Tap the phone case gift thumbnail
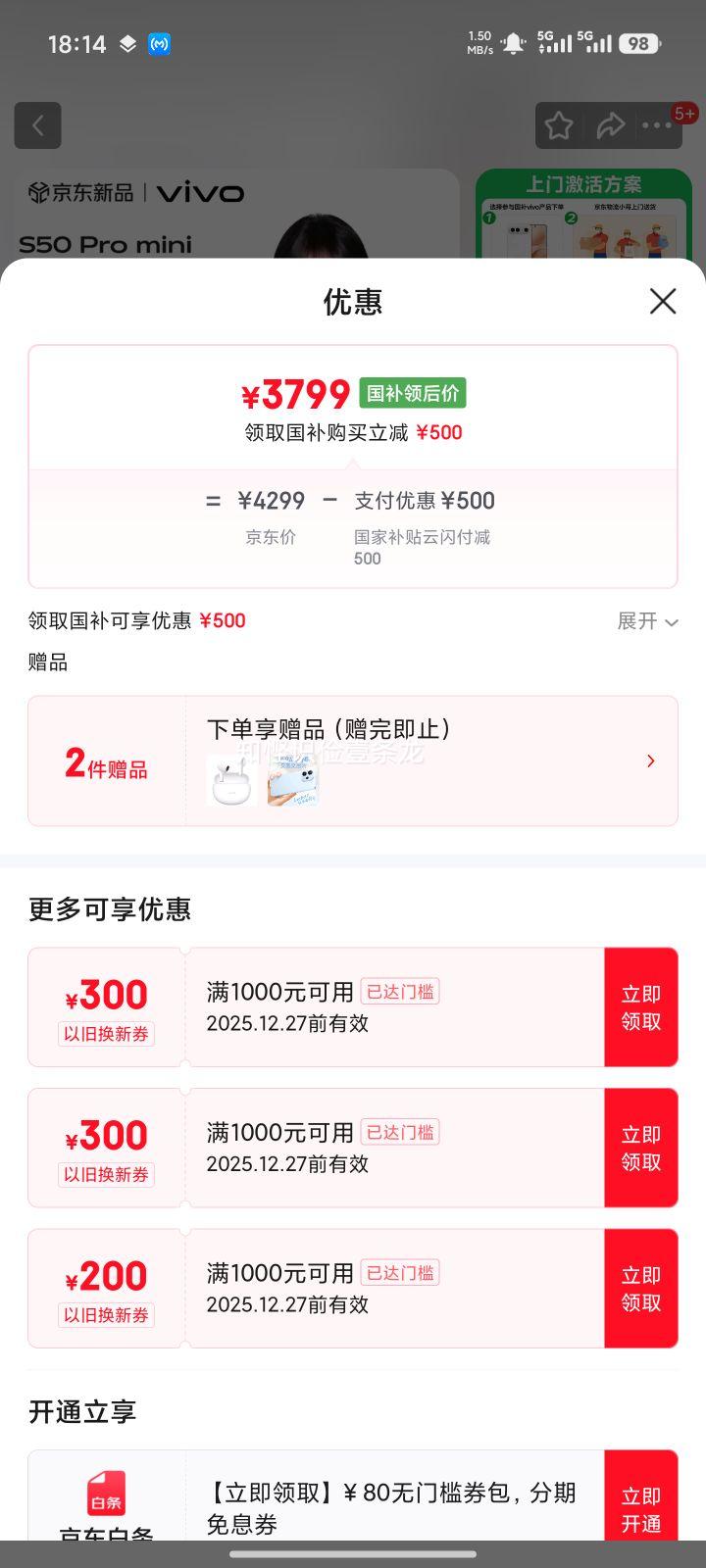The width and height of the screenshot is (706, 1568). 291,780
